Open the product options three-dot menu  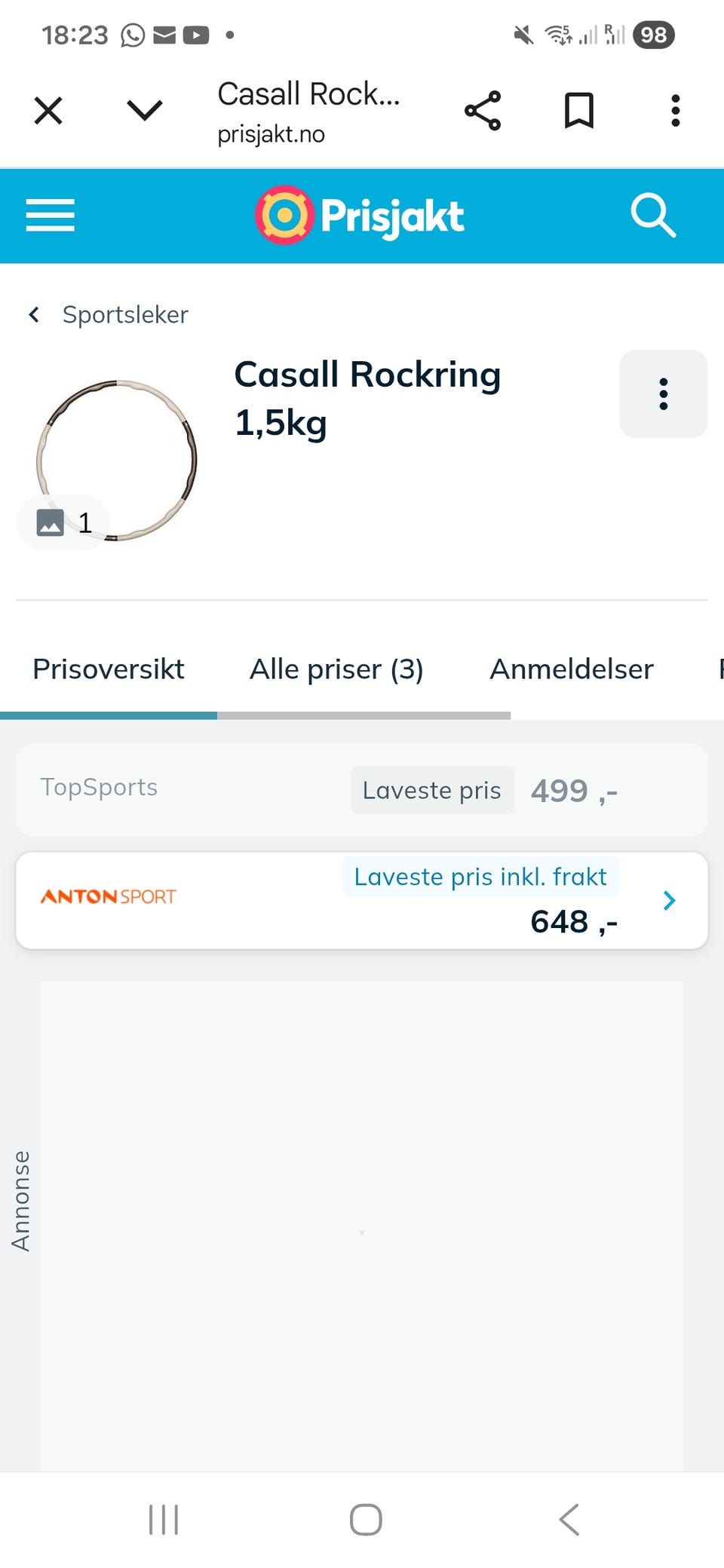tap(663, 394)
